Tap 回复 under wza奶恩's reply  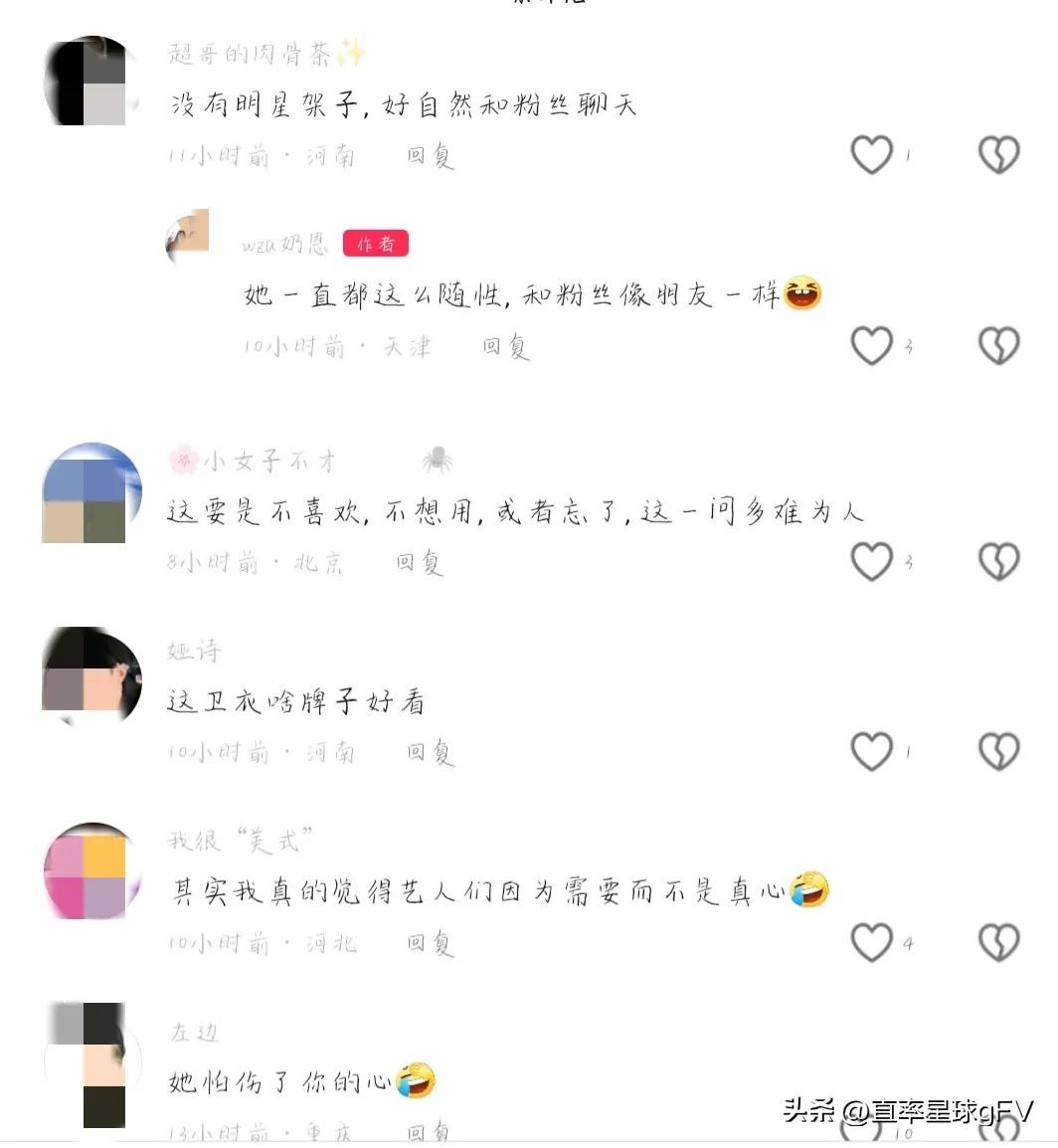click(505, 346)
